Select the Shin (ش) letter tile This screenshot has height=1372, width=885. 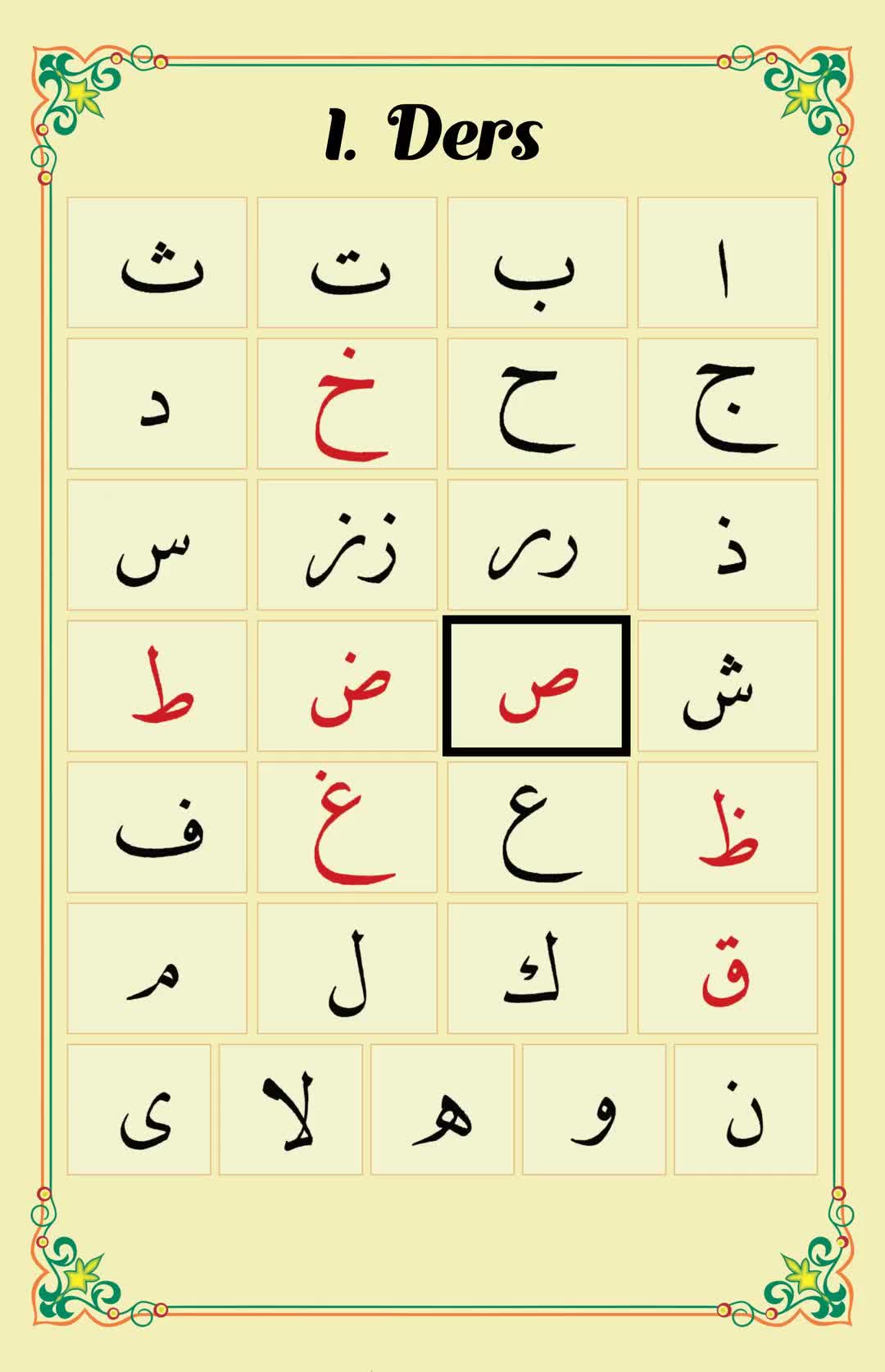[x=728, y=686]
